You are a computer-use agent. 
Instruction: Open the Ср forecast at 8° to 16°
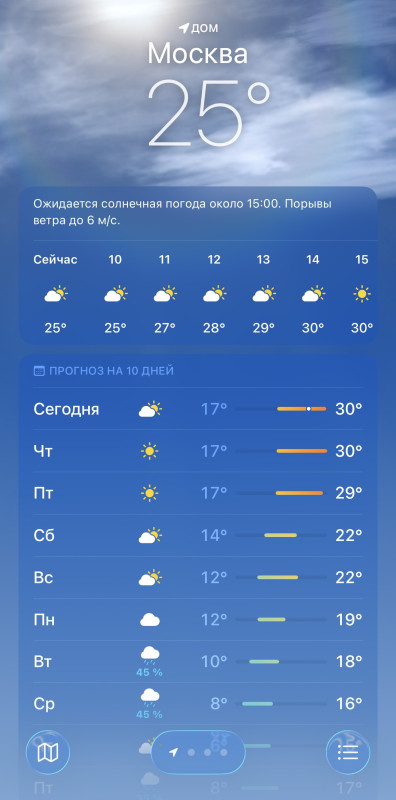pos(198,704)
